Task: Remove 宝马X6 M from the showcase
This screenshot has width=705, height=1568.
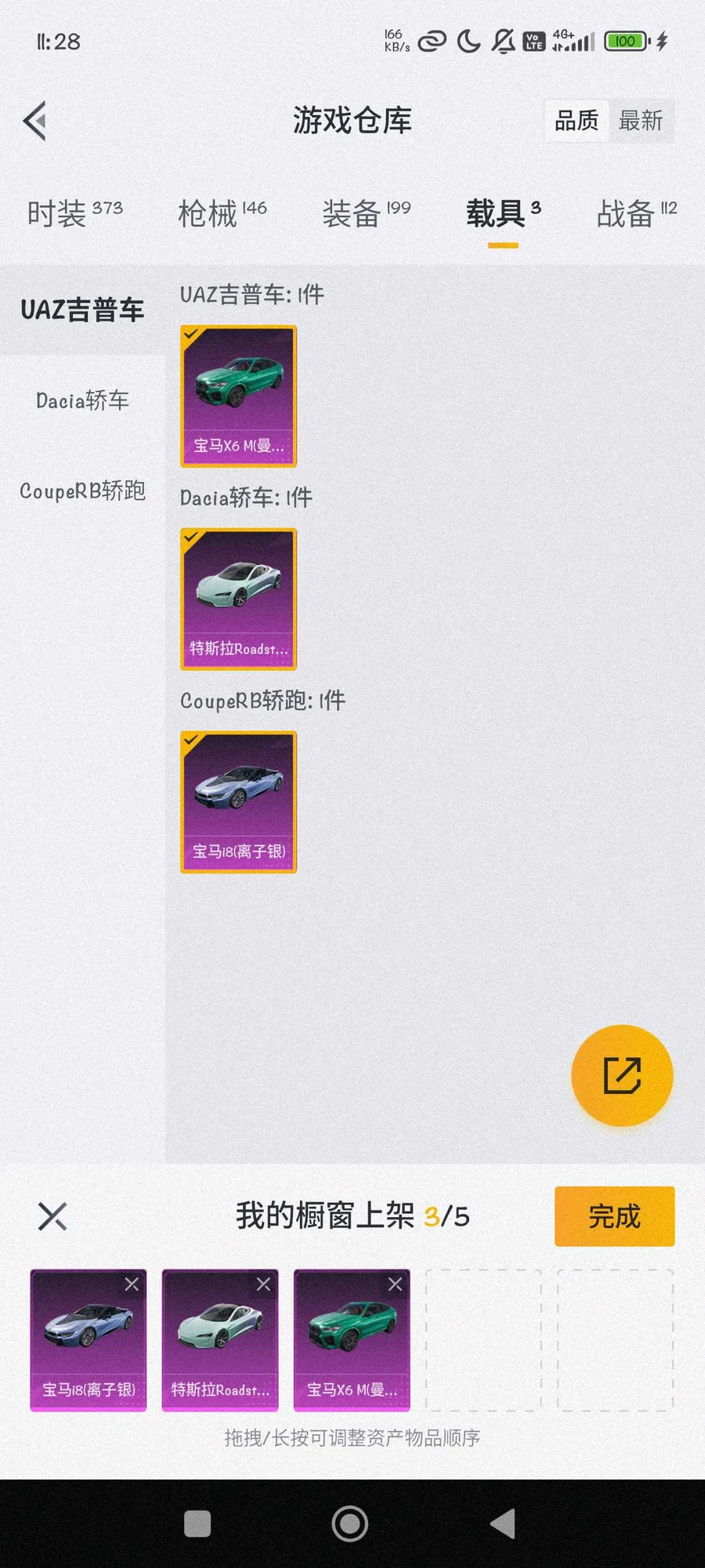Action: 395,1284
